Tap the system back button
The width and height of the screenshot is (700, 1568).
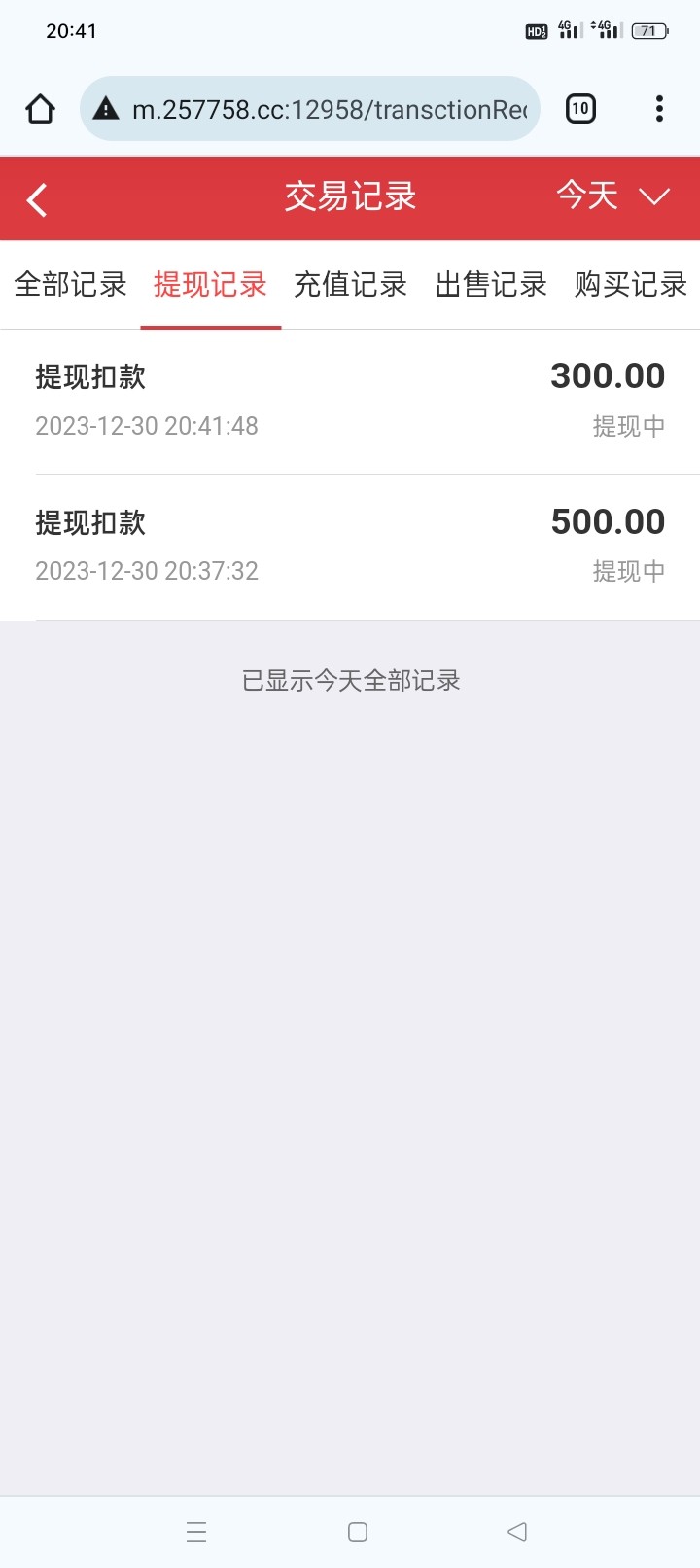pyautogui.click(x=517, y=1532)
